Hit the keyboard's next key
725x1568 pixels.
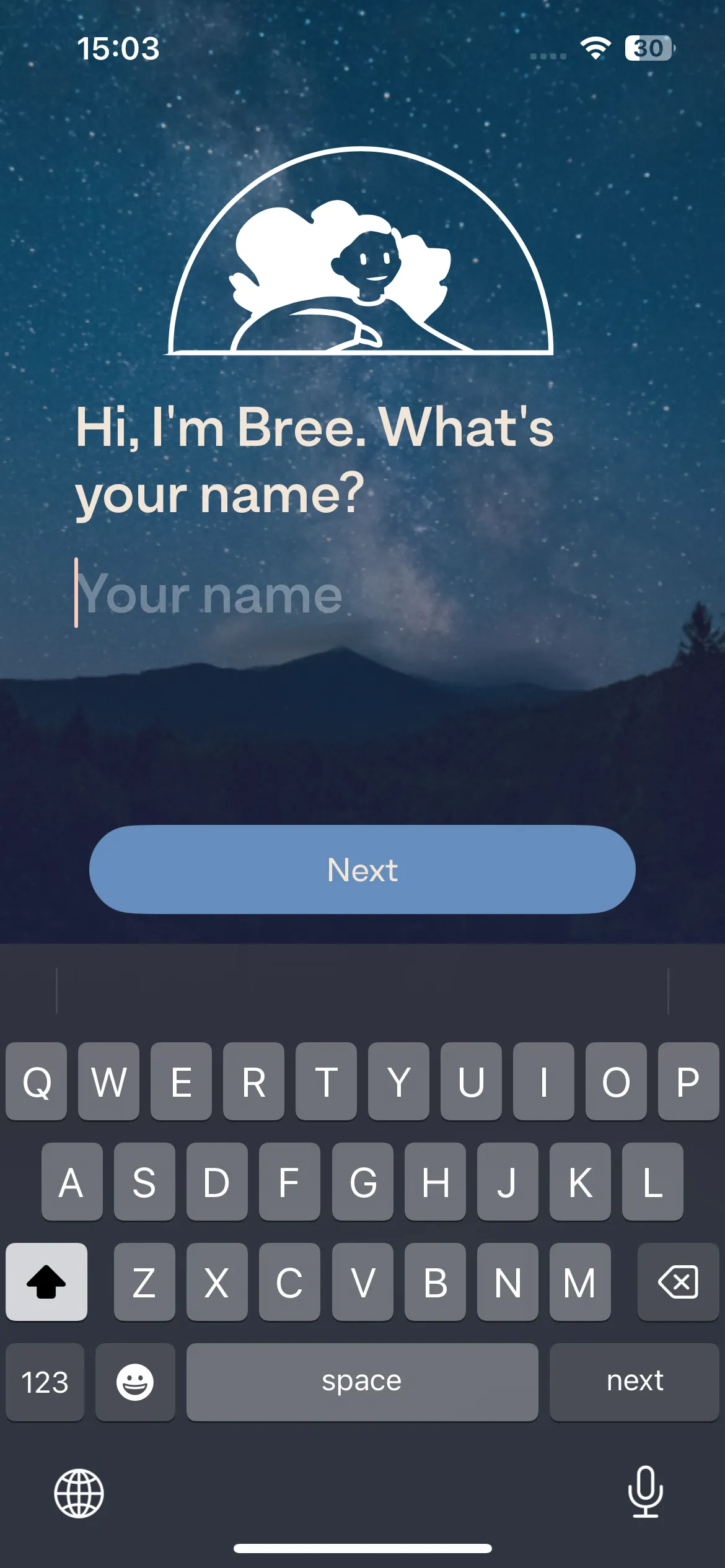click(x=634, y=1382)
